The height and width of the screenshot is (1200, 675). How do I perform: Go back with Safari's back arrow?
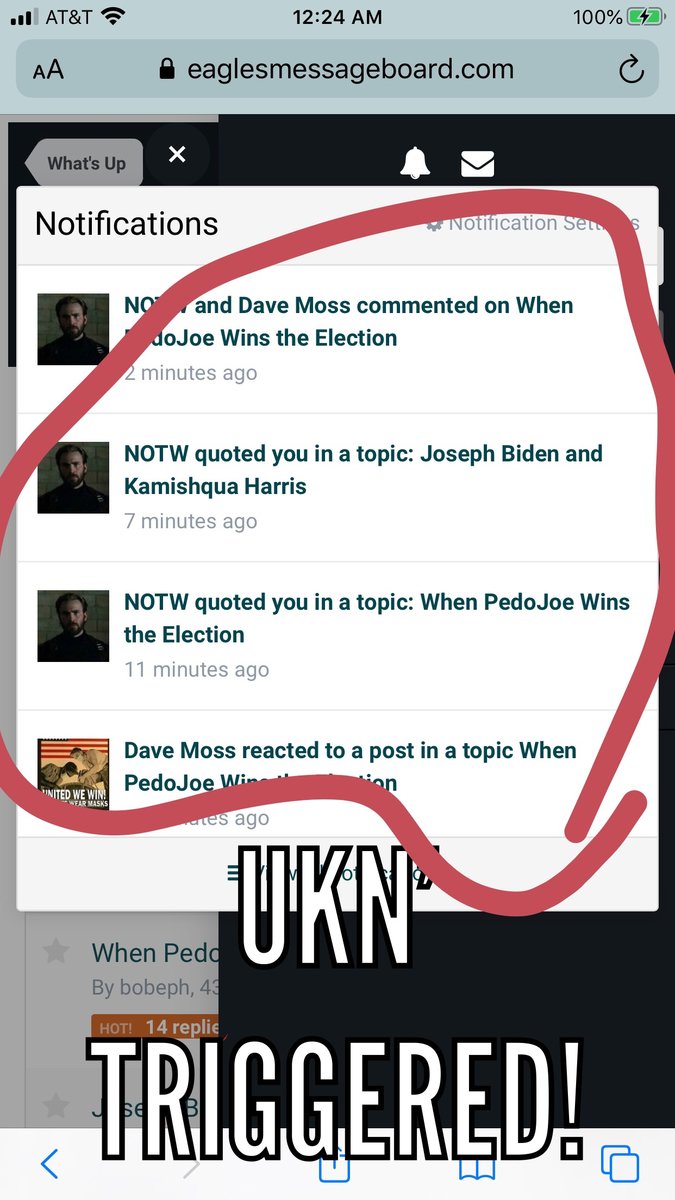pos(49,1164)
